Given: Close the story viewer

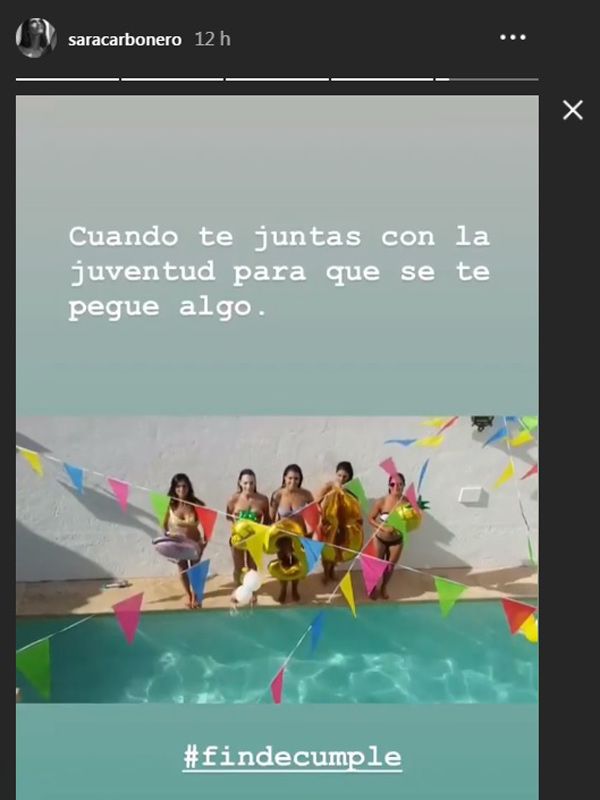Looking at the screenshot, I should (x=572, y=110).
